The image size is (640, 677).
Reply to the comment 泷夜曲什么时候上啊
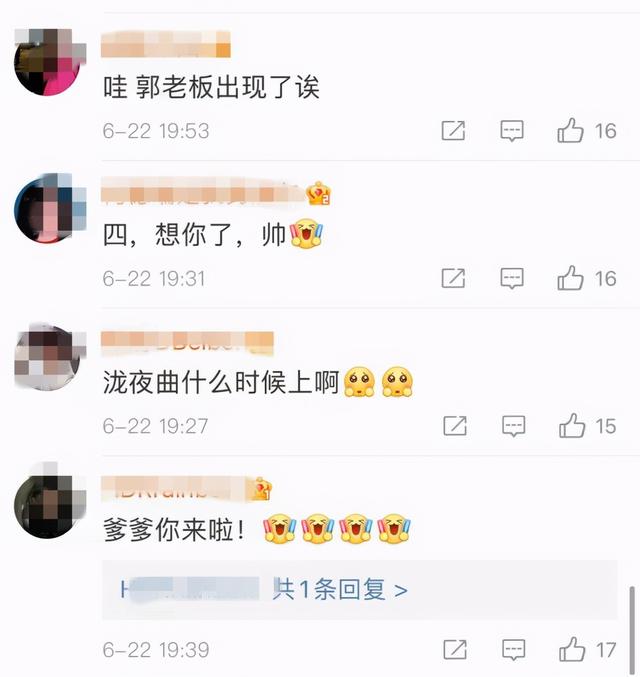point(512,426)
